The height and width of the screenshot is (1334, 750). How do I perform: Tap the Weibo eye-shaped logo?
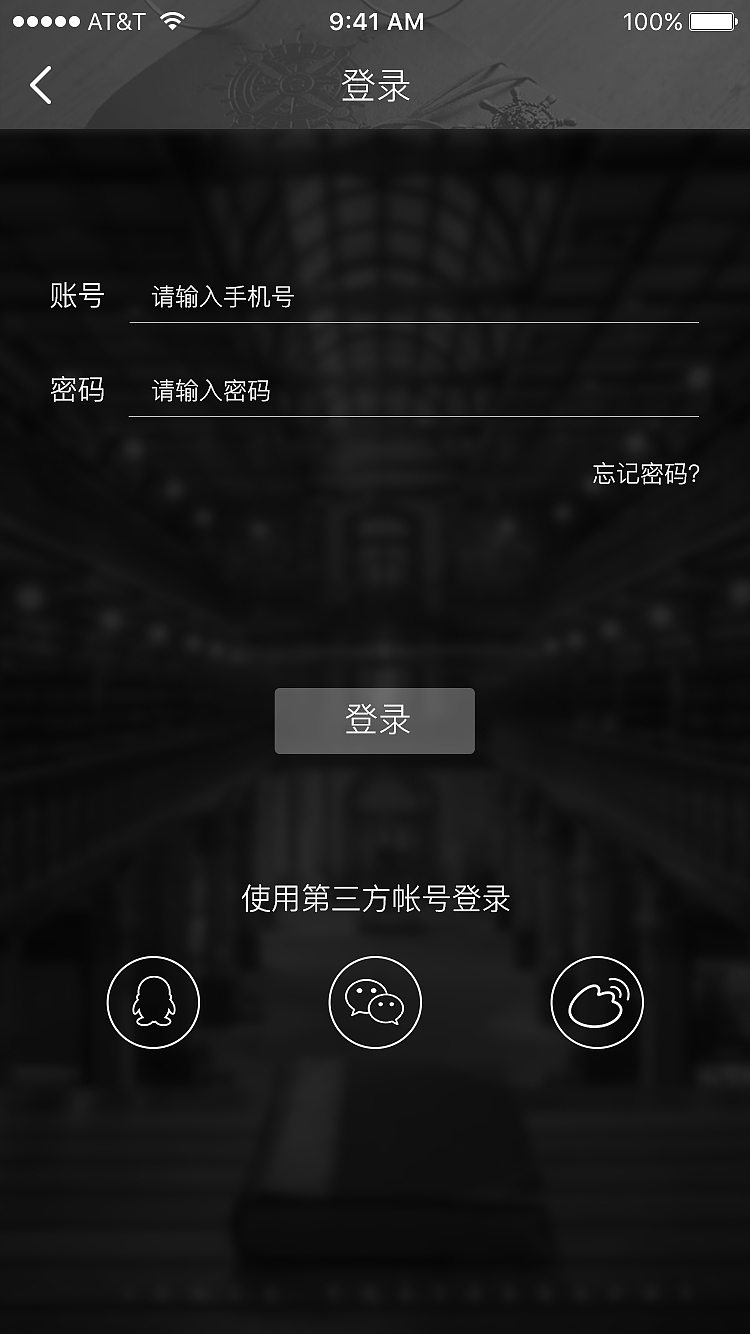[x=596, y=1002]
